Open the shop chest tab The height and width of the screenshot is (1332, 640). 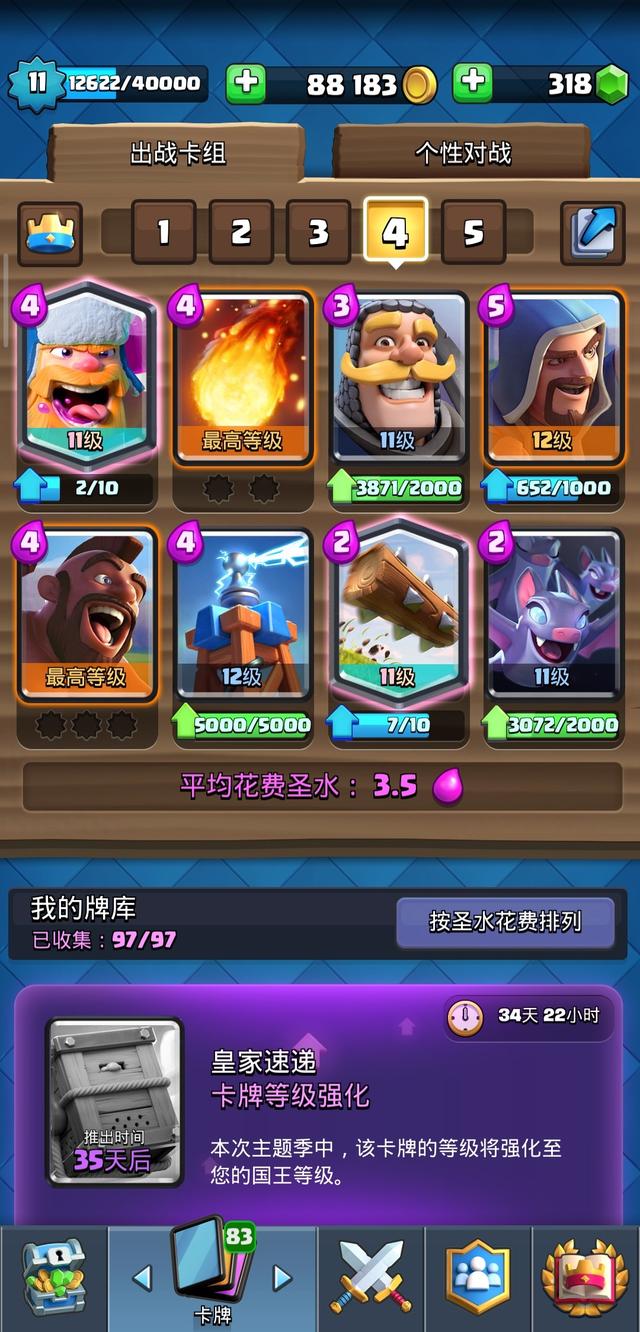52,1278
